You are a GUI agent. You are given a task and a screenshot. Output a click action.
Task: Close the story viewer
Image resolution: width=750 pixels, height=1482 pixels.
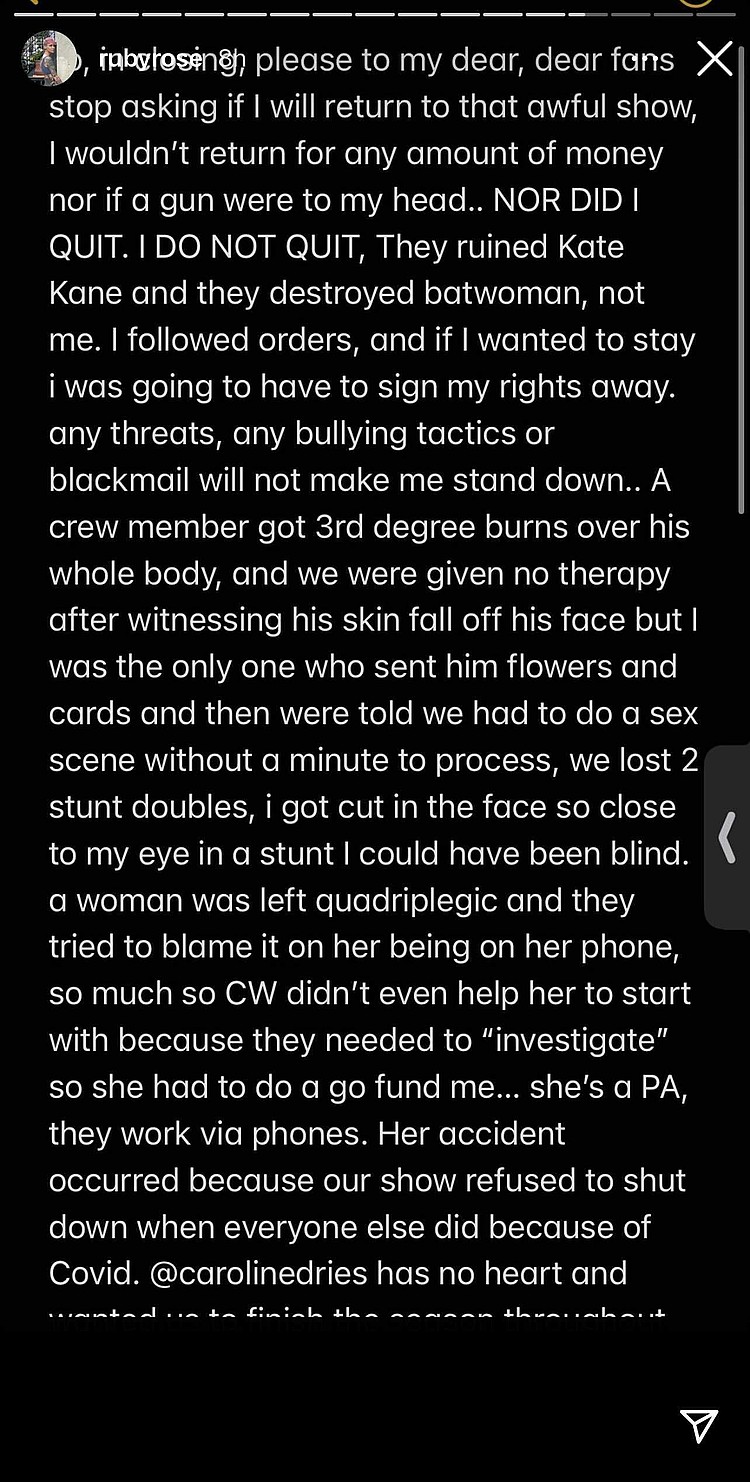click(x=714, y=59)
